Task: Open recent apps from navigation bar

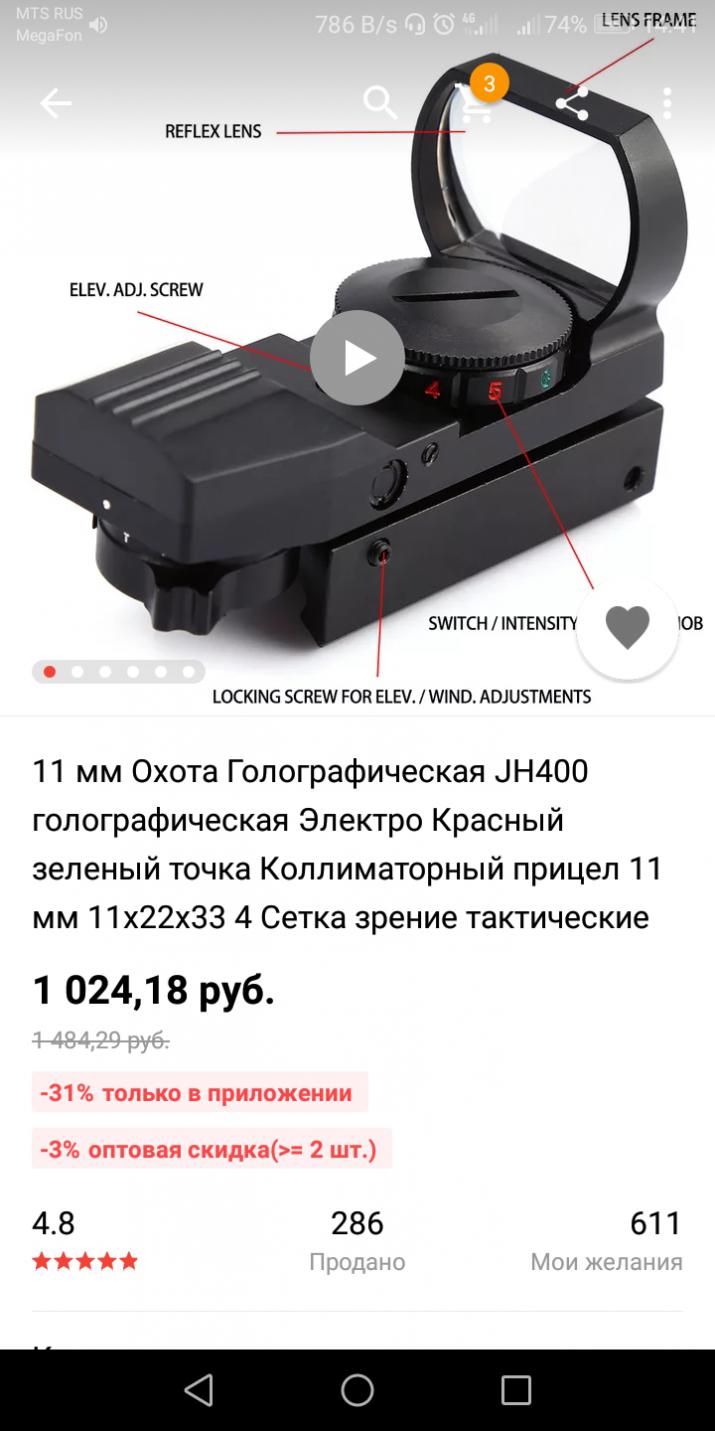Action: click(x=516, y=1389)
